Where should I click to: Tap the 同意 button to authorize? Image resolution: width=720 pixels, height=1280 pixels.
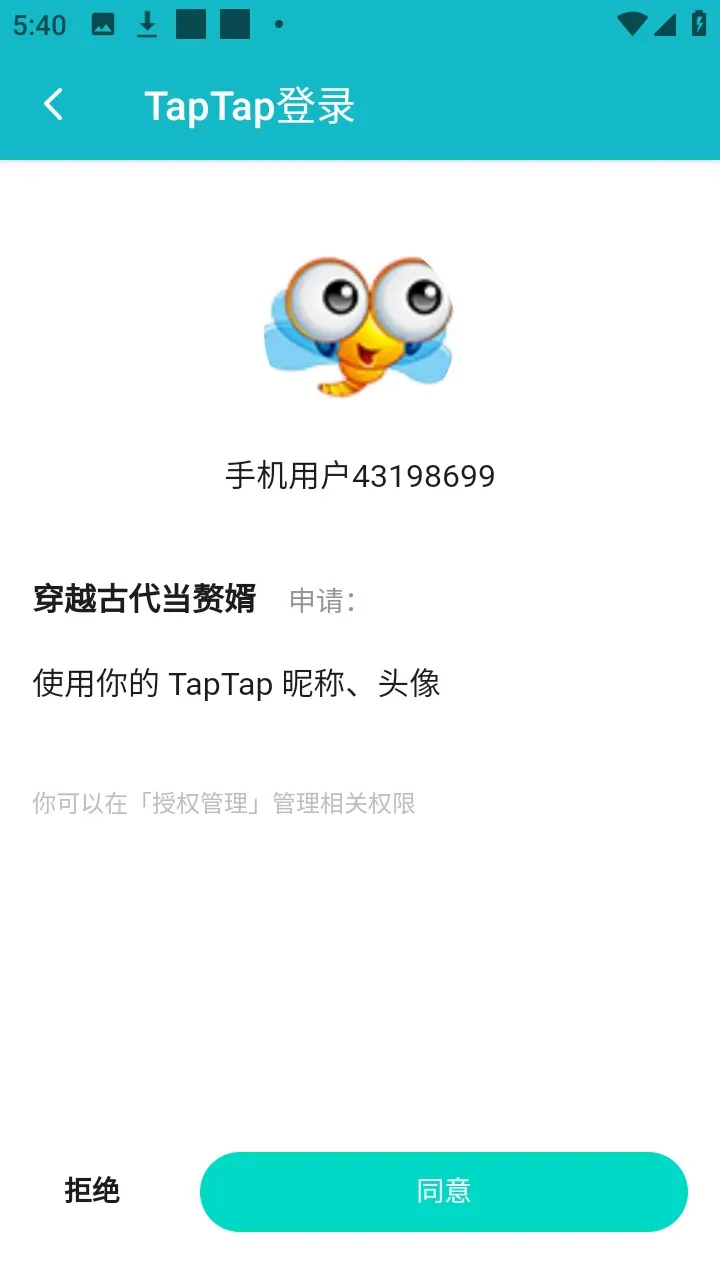pyautogui.click(x=443, y=1191)
